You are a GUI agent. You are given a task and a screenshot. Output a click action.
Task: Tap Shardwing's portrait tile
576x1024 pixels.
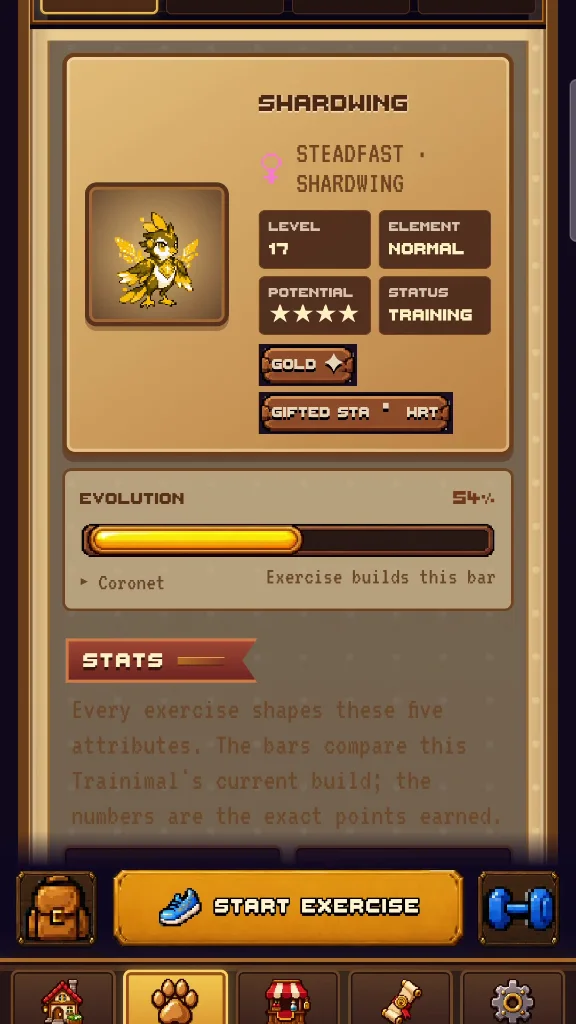[157, 254]
